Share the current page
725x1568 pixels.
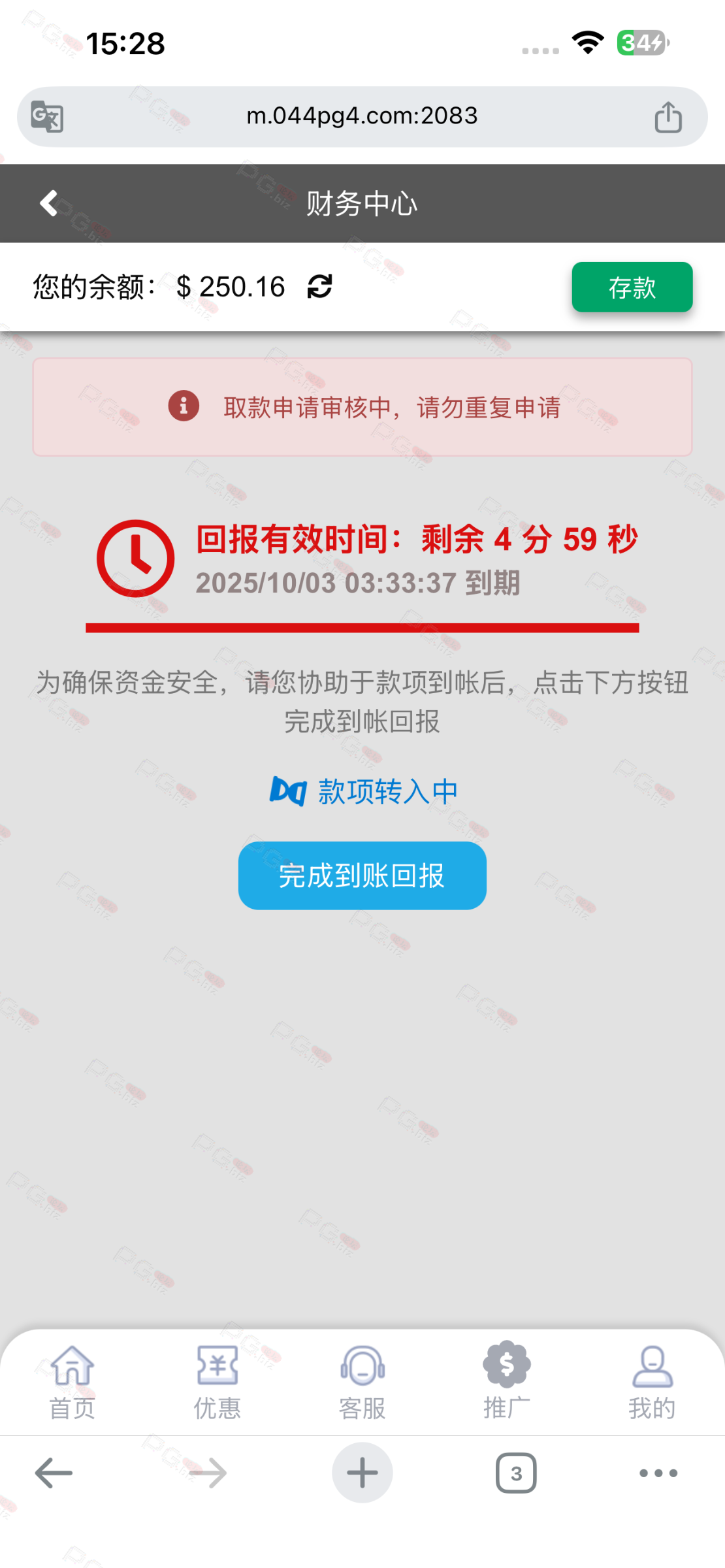tap(668, 117)
